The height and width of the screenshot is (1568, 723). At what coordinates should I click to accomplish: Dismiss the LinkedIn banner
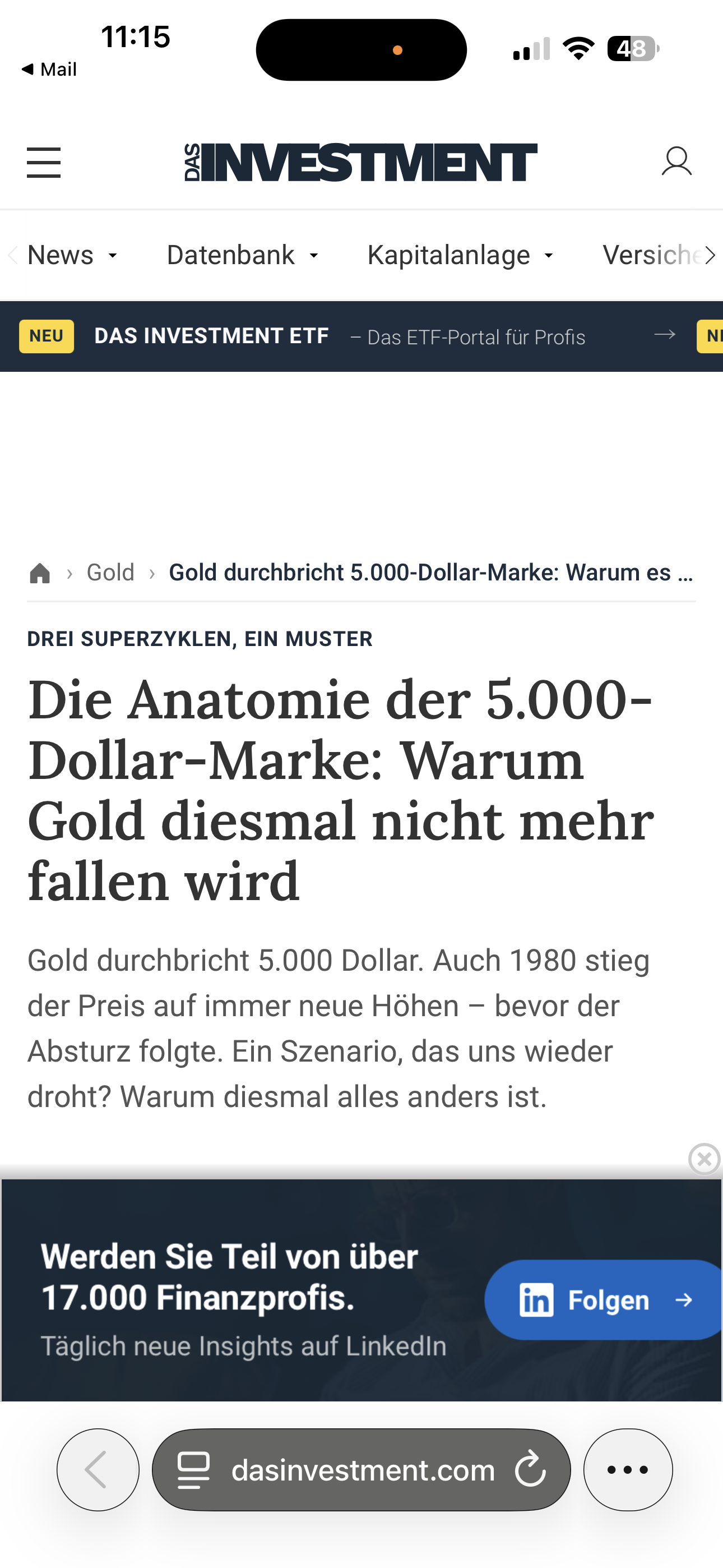pos(704,1159)
